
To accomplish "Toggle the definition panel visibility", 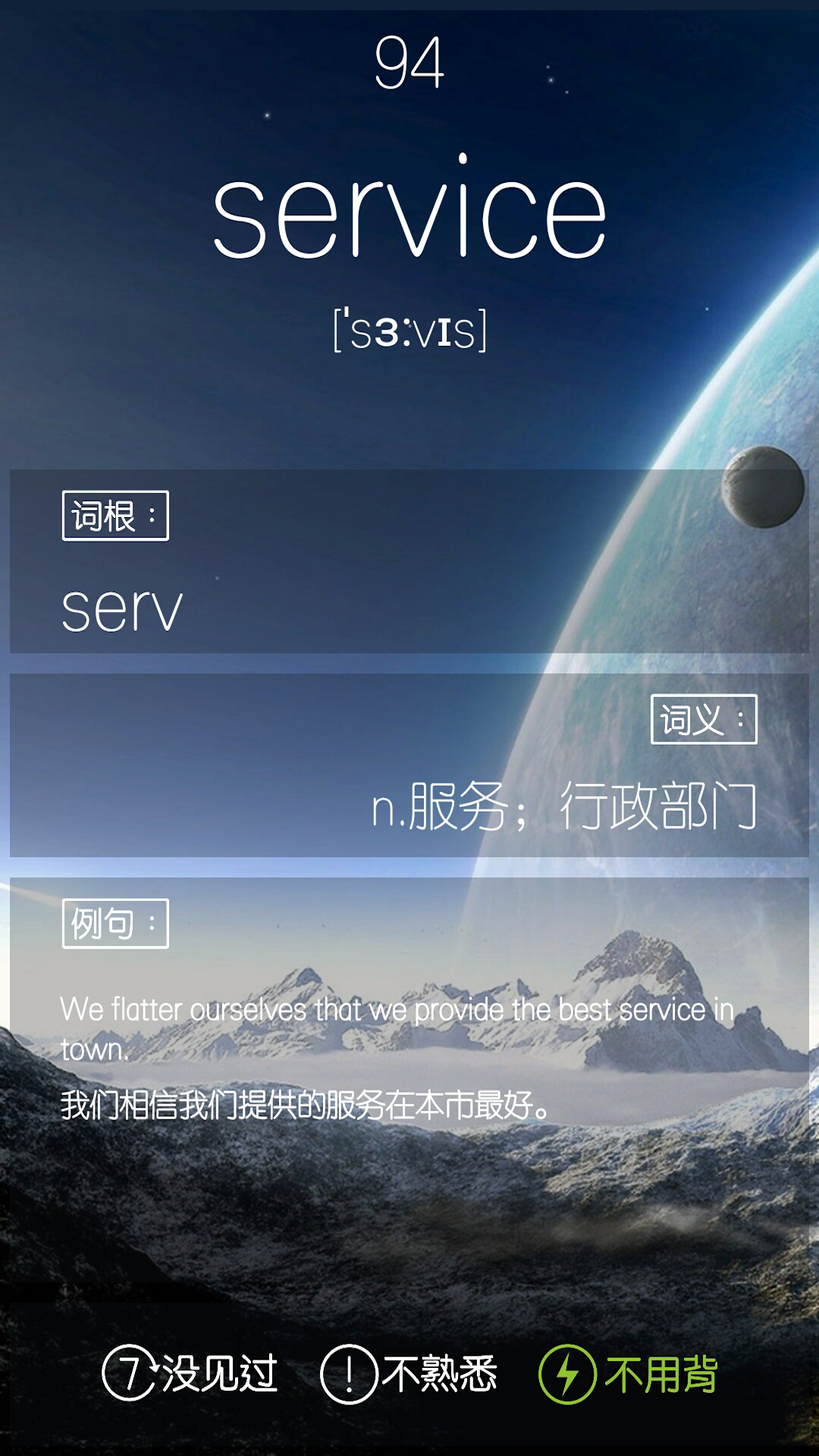I will click(x=409, y=766).
